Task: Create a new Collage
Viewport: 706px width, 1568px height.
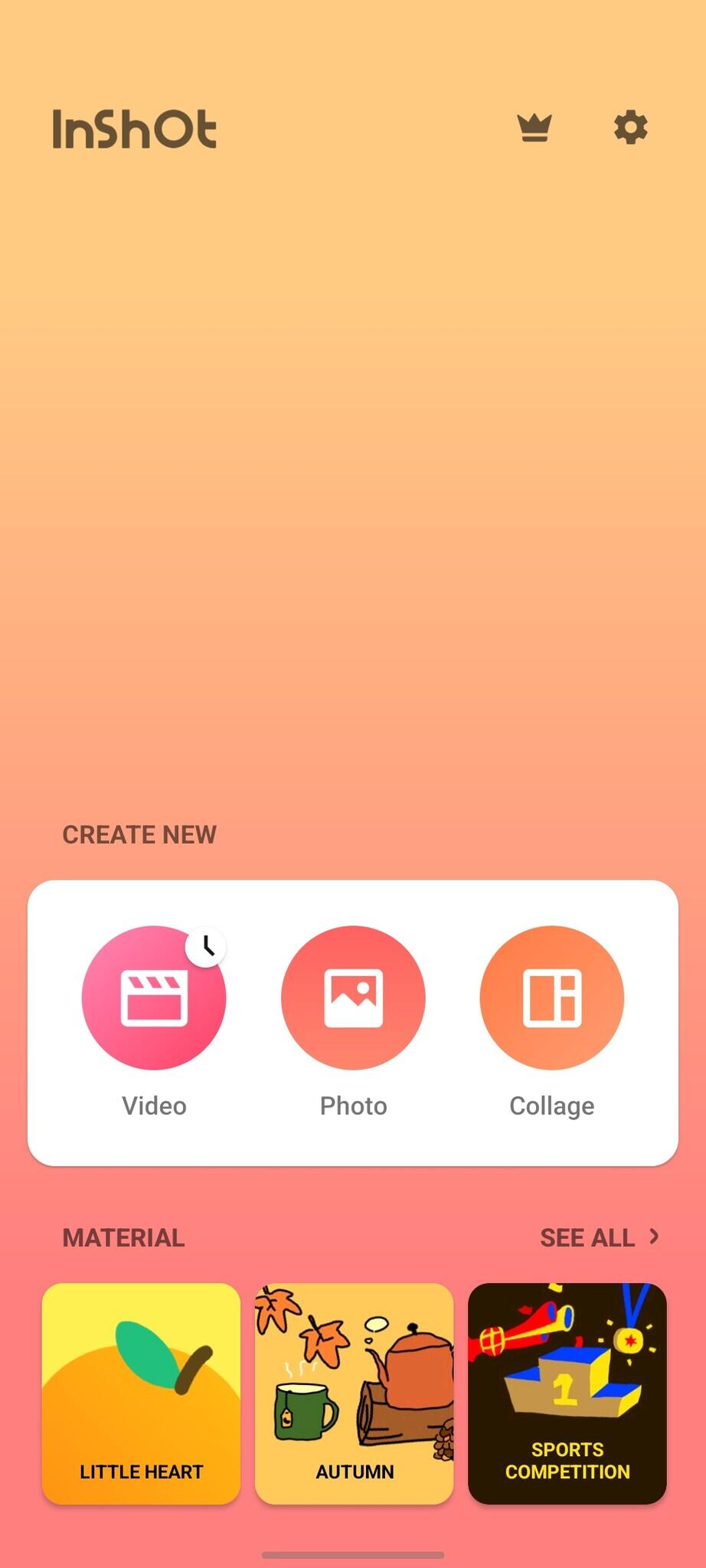Action: (552, 998)
